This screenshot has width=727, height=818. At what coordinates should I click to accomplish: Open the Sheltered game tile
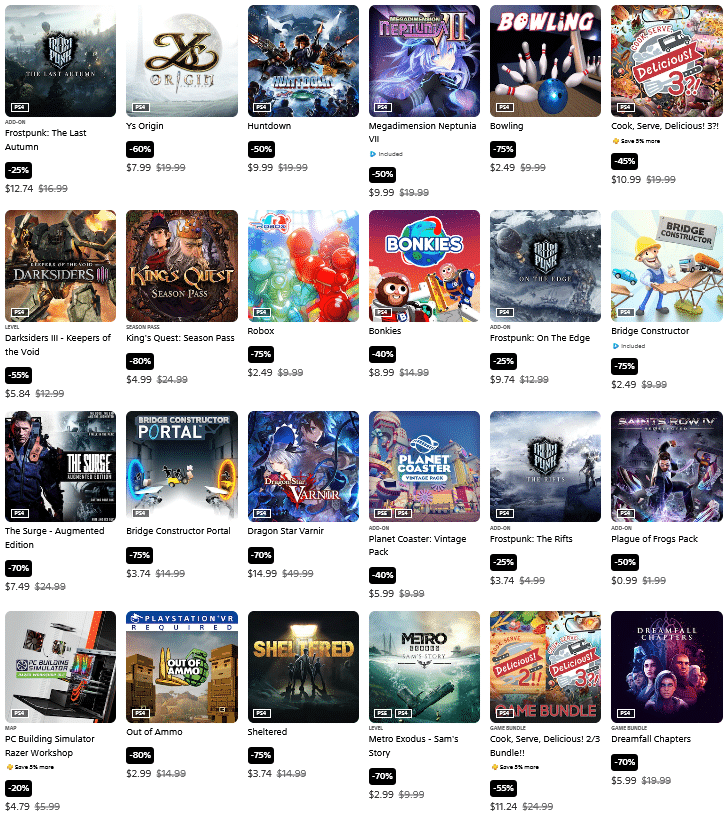(x=303, y=666)
